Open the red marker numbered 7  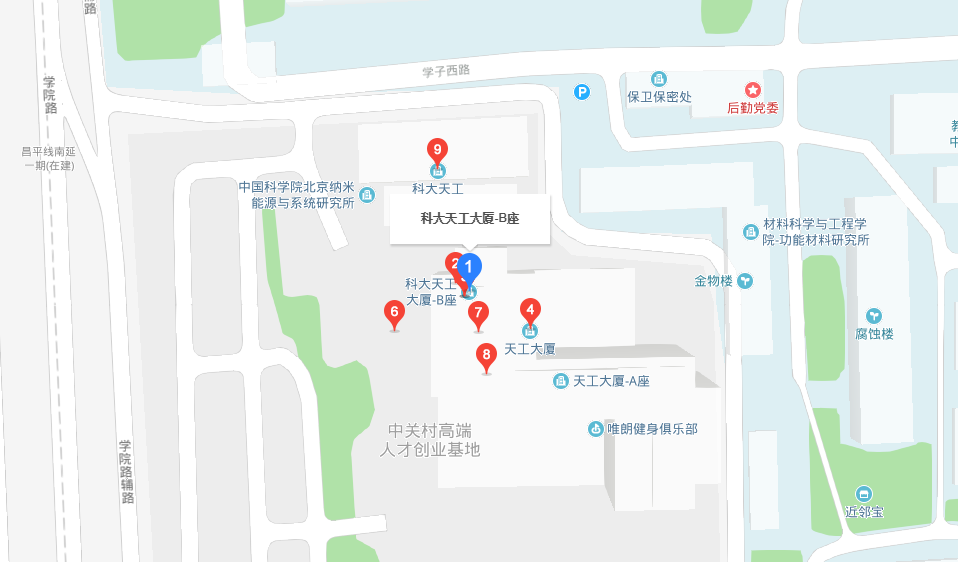(478, 315)
